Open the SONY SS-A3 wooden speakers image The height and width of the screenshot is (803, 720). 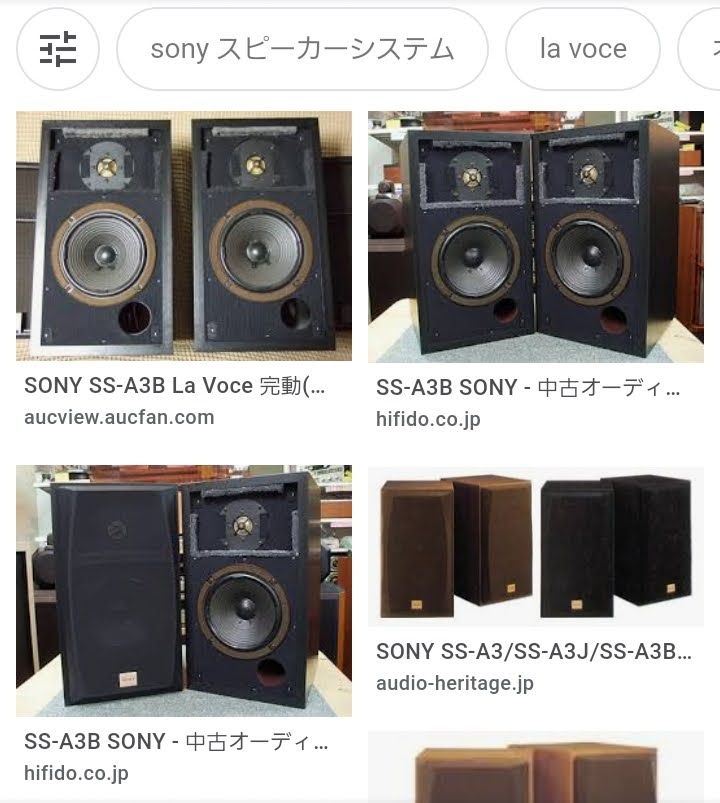point(536,547)
